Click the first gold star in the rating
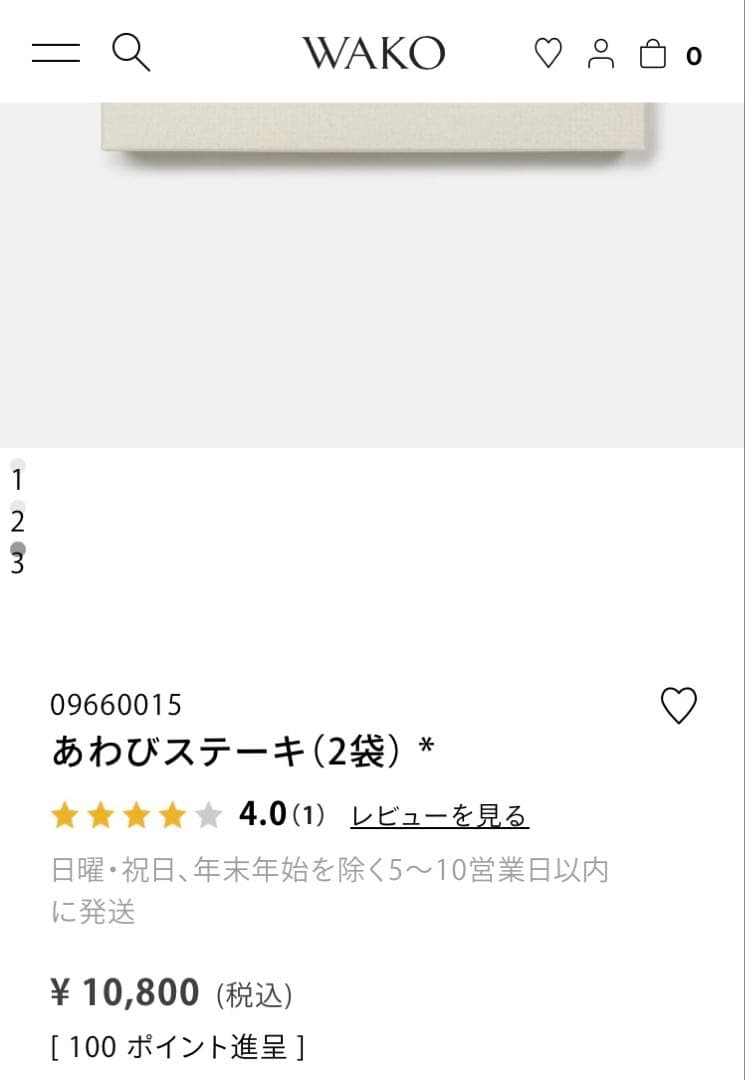The image size is (745, 1080). pos(66,814)
